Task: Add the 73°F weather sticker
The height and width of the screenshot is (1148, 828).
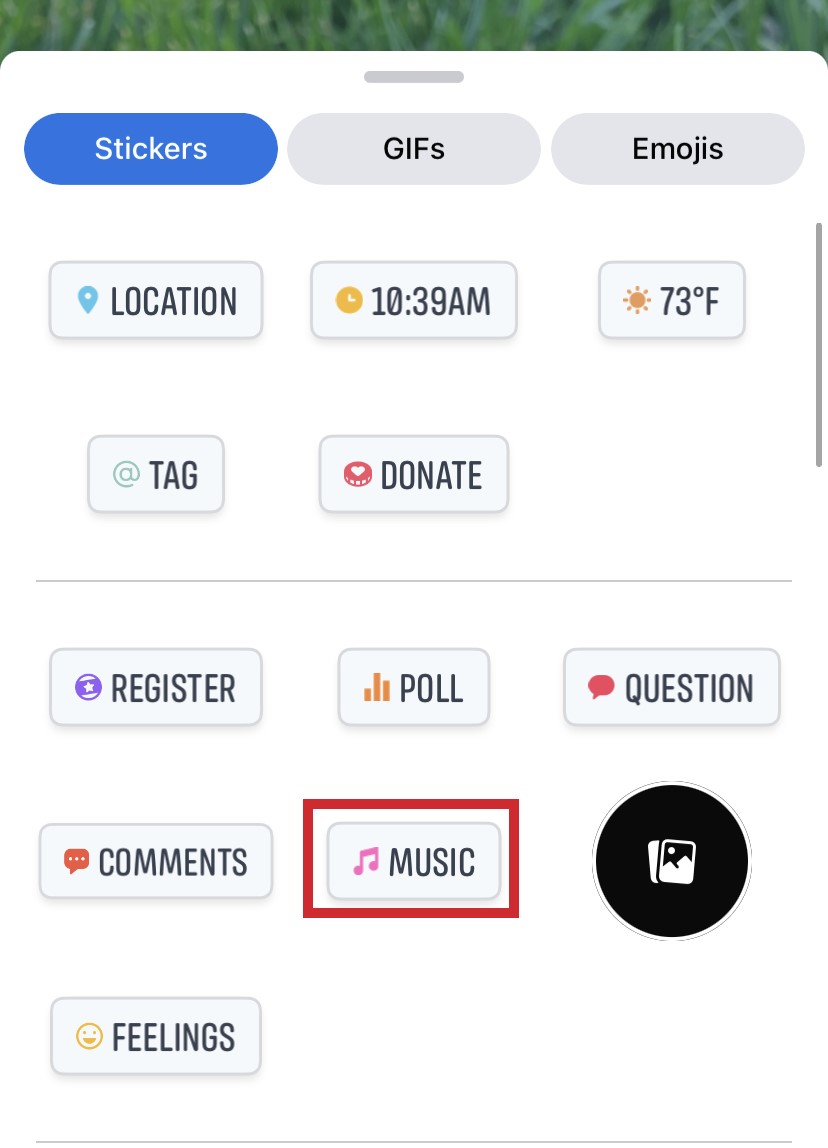Action: pyautogui.click(x=672, y=300)
